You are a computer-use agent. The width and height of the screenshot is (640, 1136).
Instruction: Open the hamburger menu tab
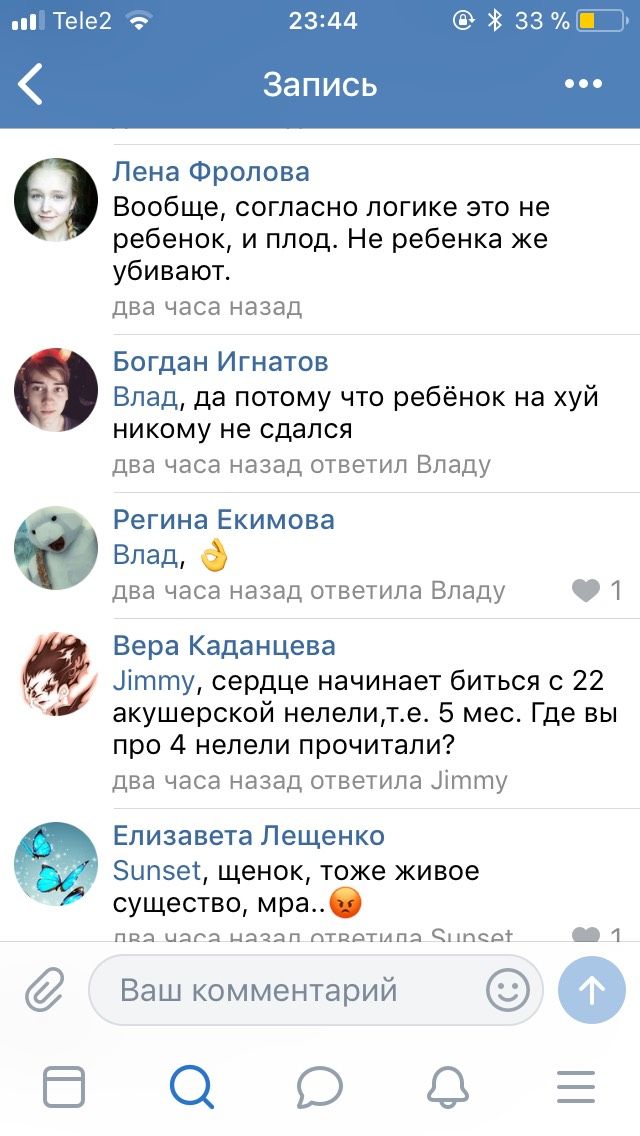point(575,1086)
